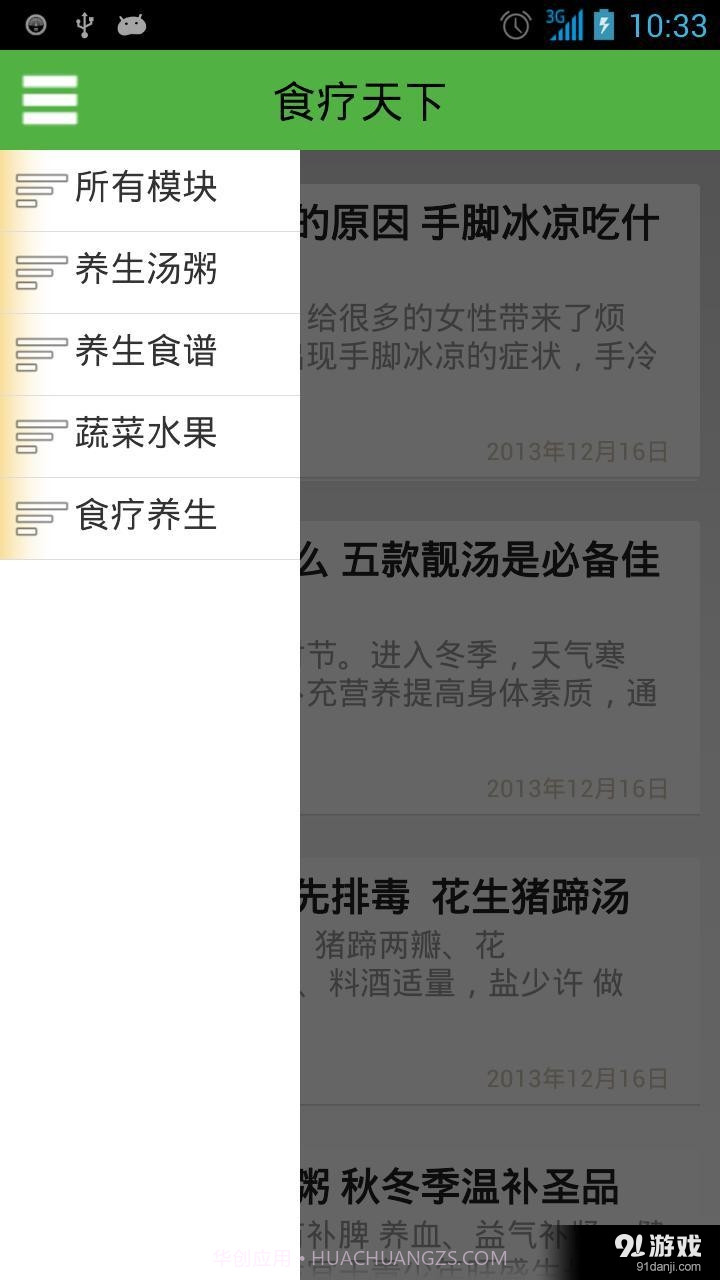Open the 五款靓汤 article
The height and width of the screenshot is (1280, 720).
[500, 660]
